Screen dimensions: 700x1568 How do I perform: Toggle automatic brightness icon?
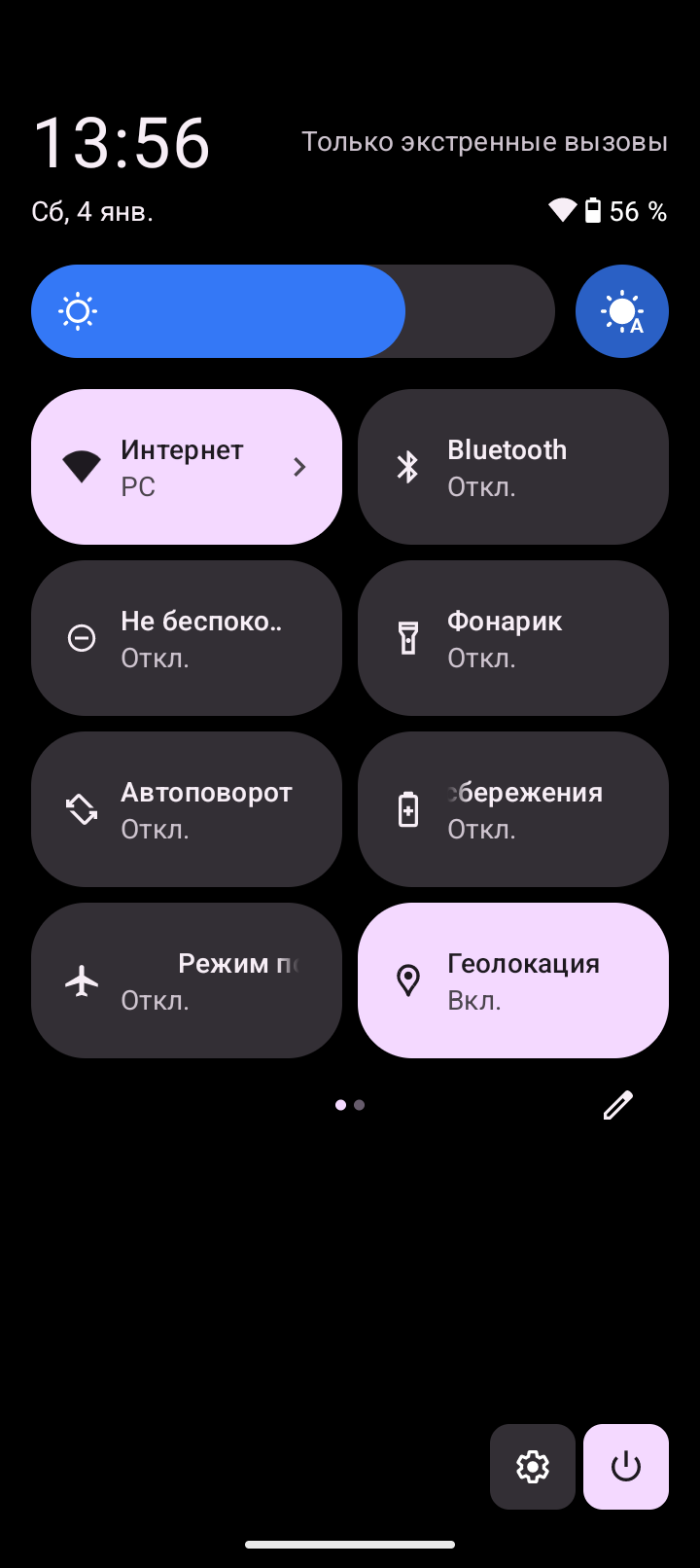click(x=622, y=311)
